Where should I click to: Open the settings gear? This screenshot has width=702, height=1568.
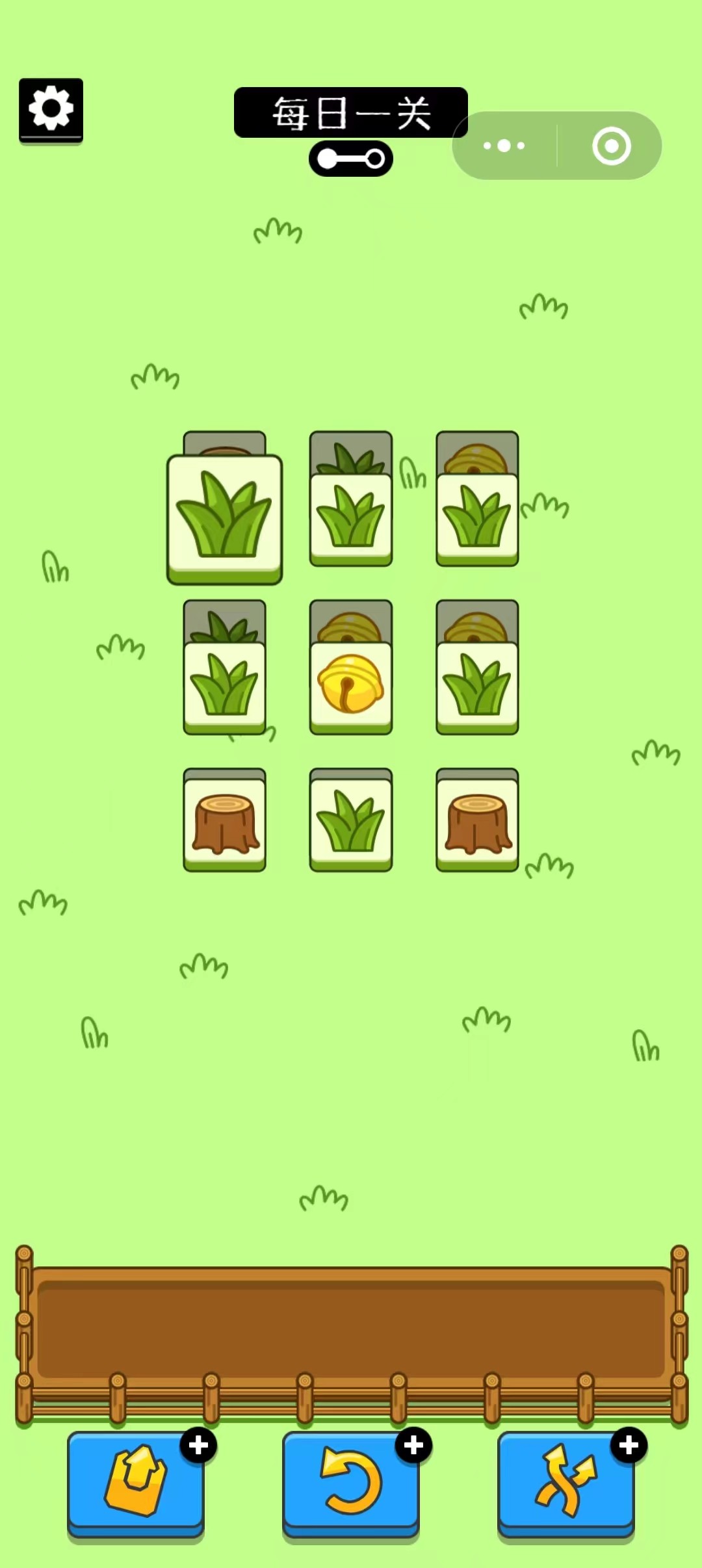pos(51,109)
